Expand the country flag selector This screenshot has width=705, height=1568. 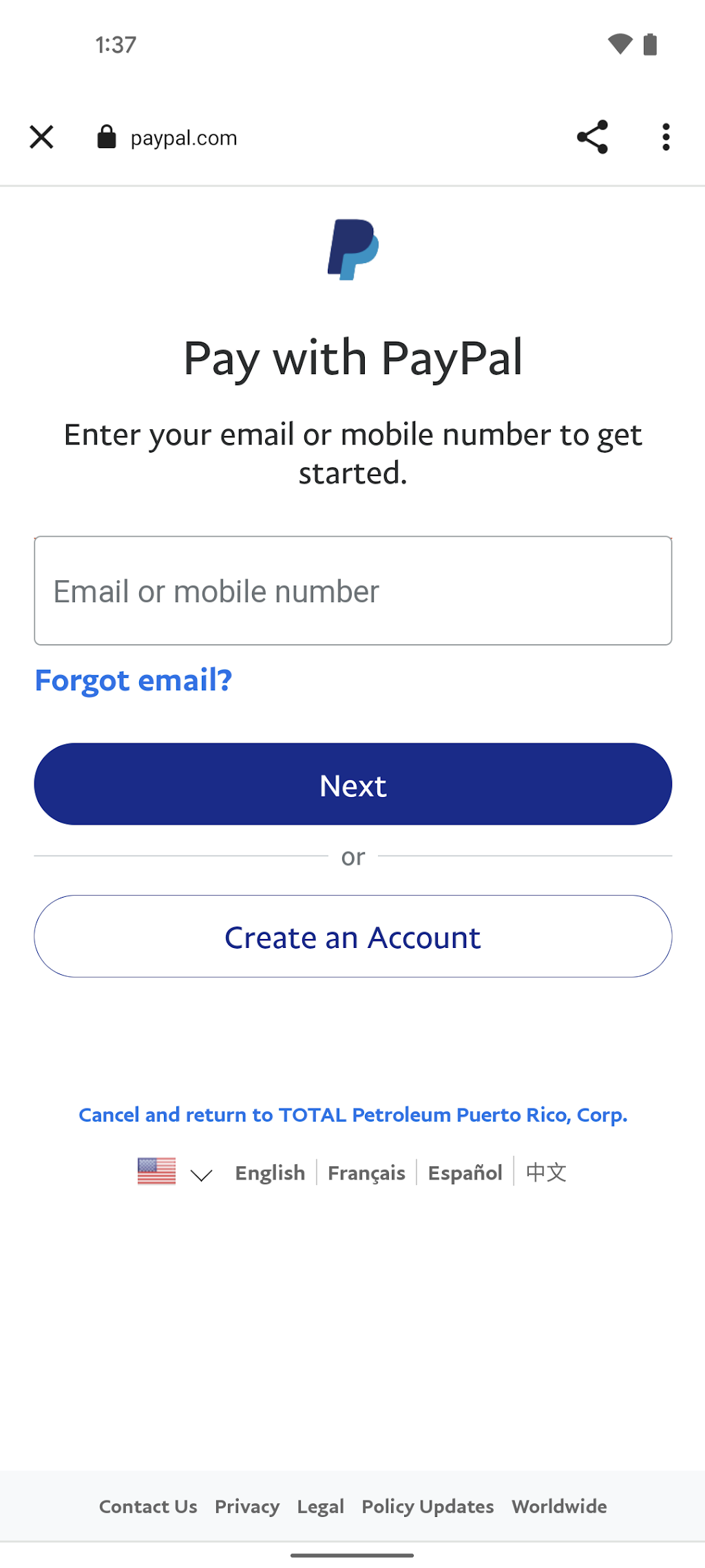point(175,1172)
